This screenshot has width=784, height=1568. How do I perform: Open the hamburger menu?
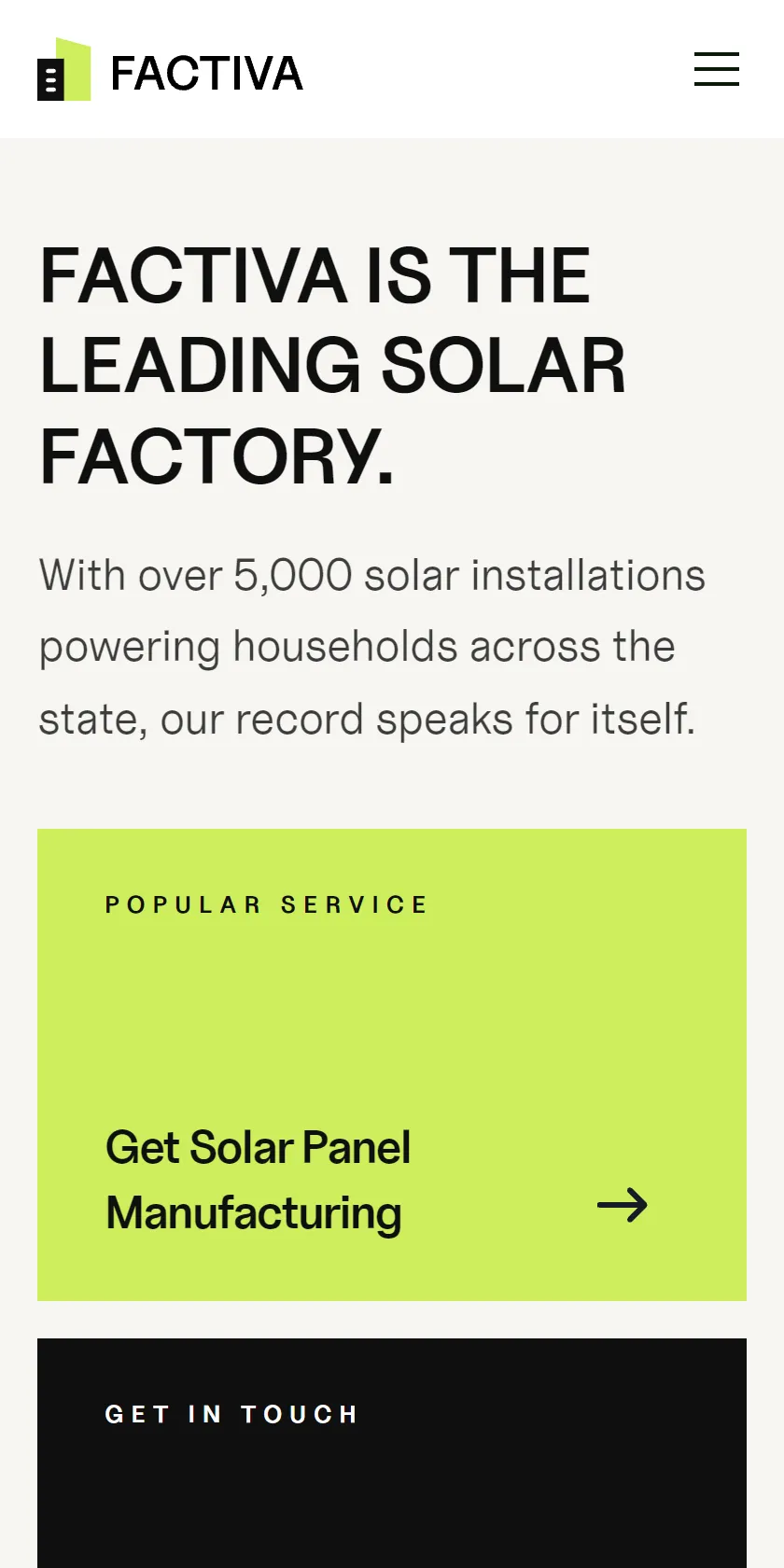click(717, 69)
